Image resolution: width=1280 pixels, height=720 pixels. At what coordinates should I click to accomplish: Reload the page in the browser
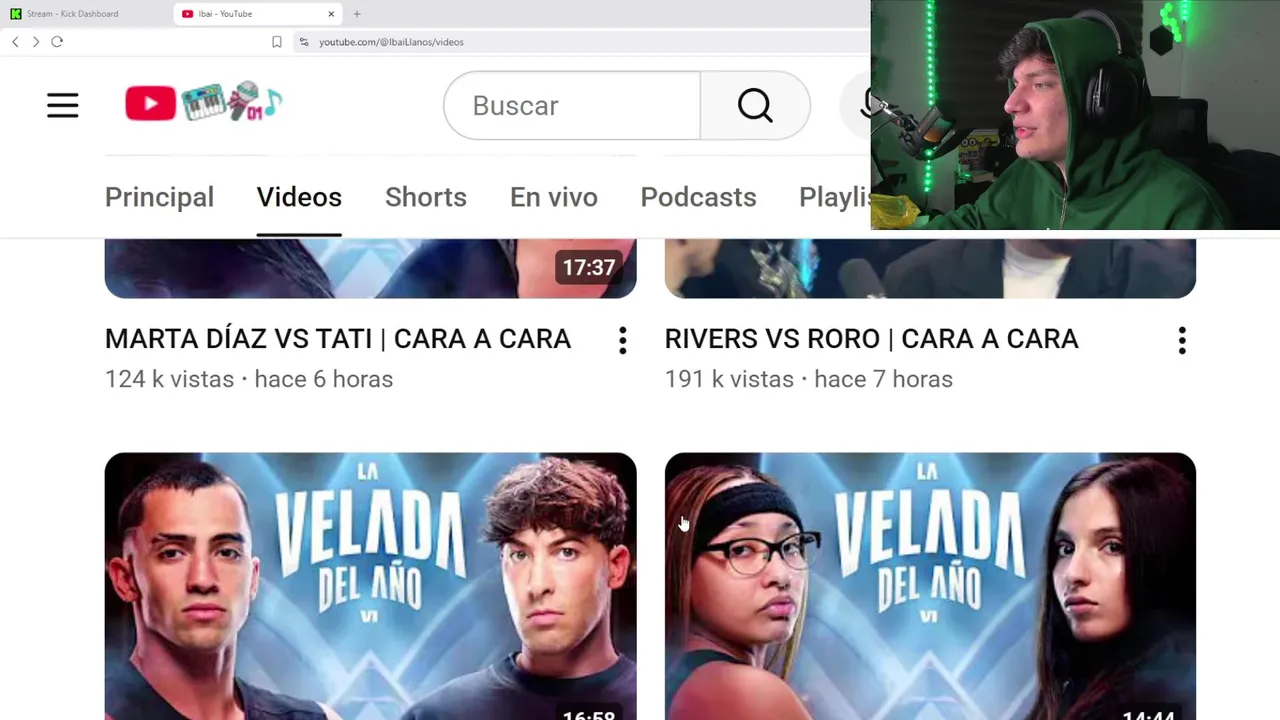tap(57, 42)
